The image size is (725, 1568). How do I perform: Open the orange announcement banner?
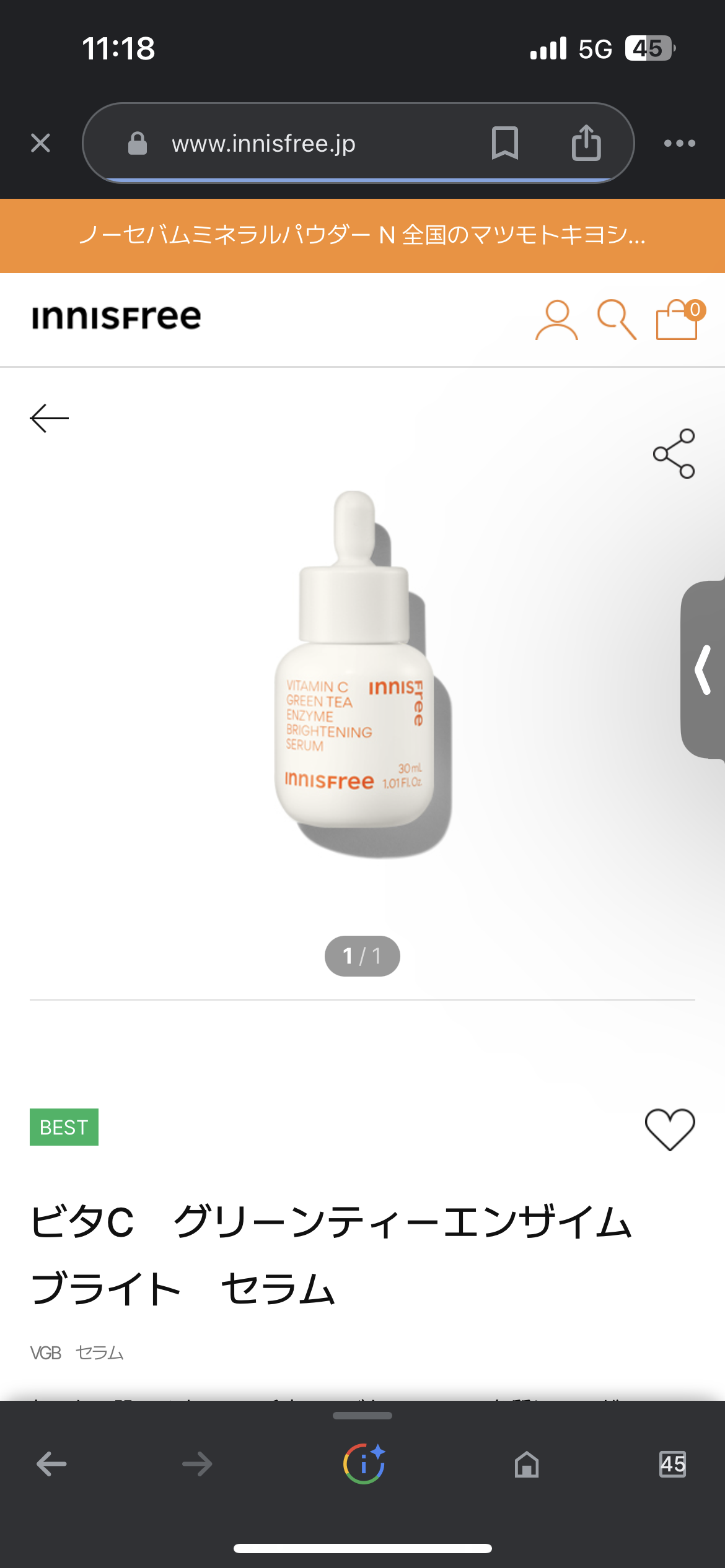tap(362, 235)
